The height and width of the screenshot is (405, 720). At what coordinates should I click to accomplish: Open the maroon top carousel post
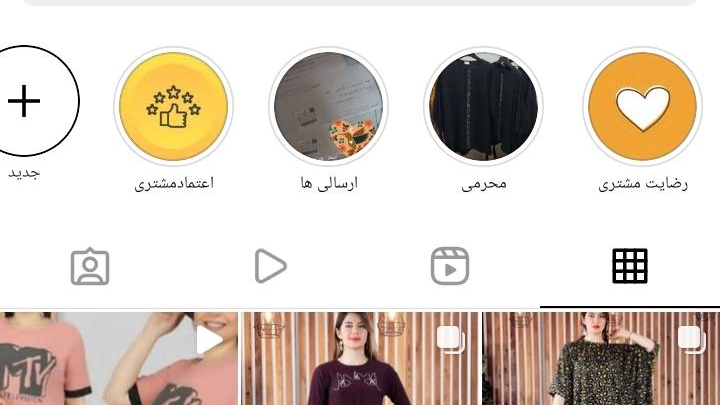click(x=360, y=360)
